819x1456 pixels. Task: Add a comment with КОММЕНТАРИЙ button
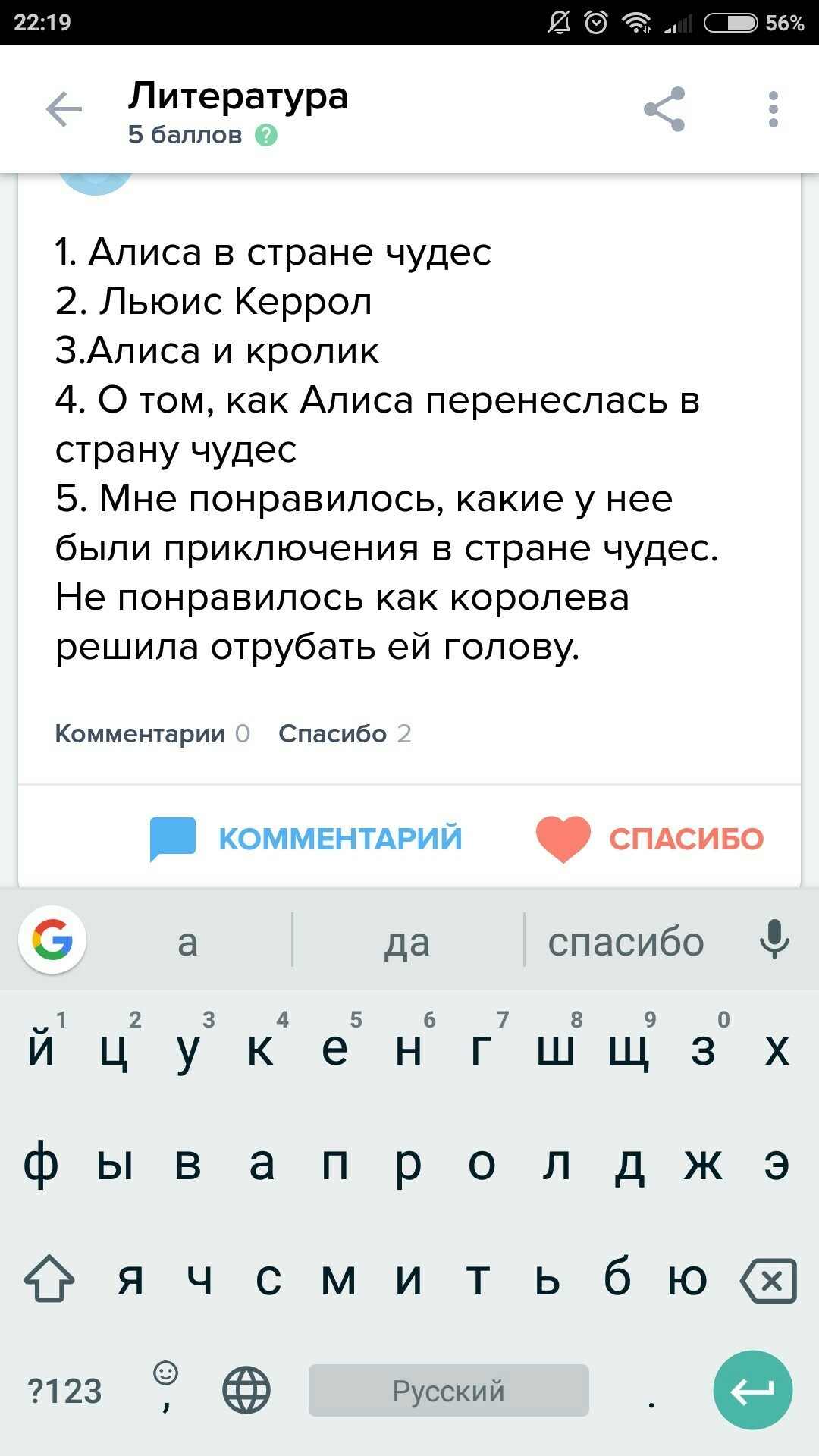click(306, 839)
